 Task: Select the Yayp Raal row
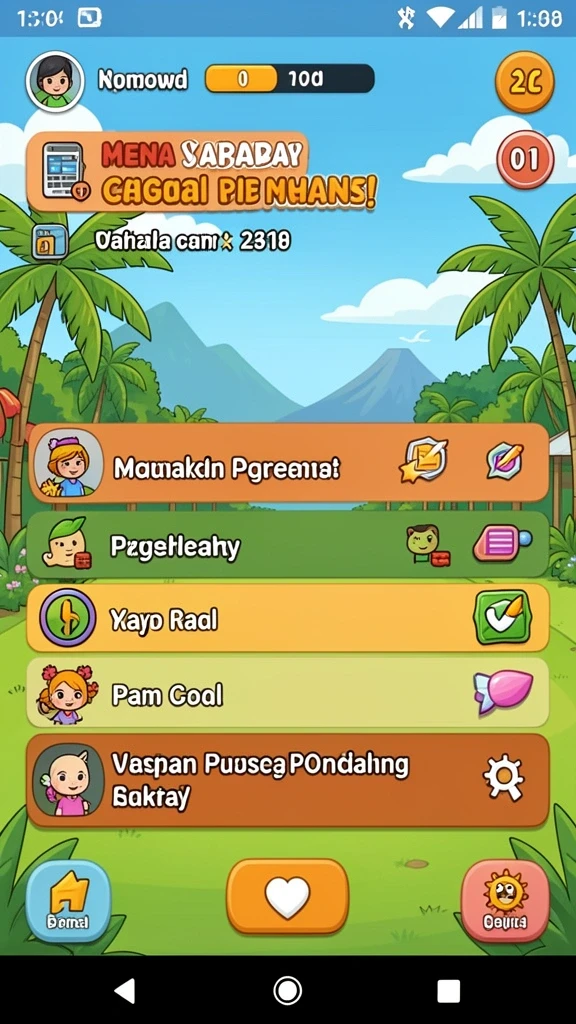click(288, 617)
